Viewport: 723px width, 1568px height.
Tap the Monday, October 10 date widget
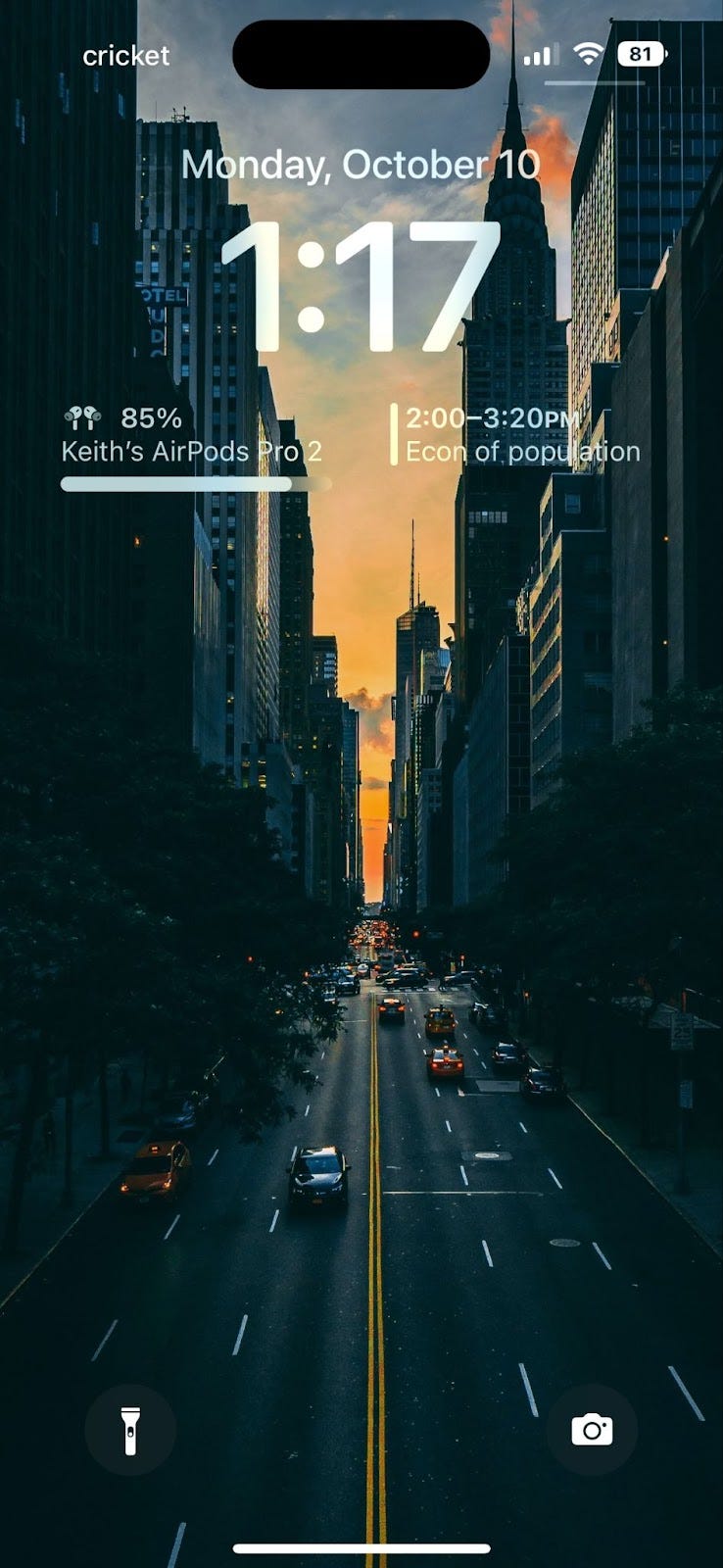coord(361,165)
